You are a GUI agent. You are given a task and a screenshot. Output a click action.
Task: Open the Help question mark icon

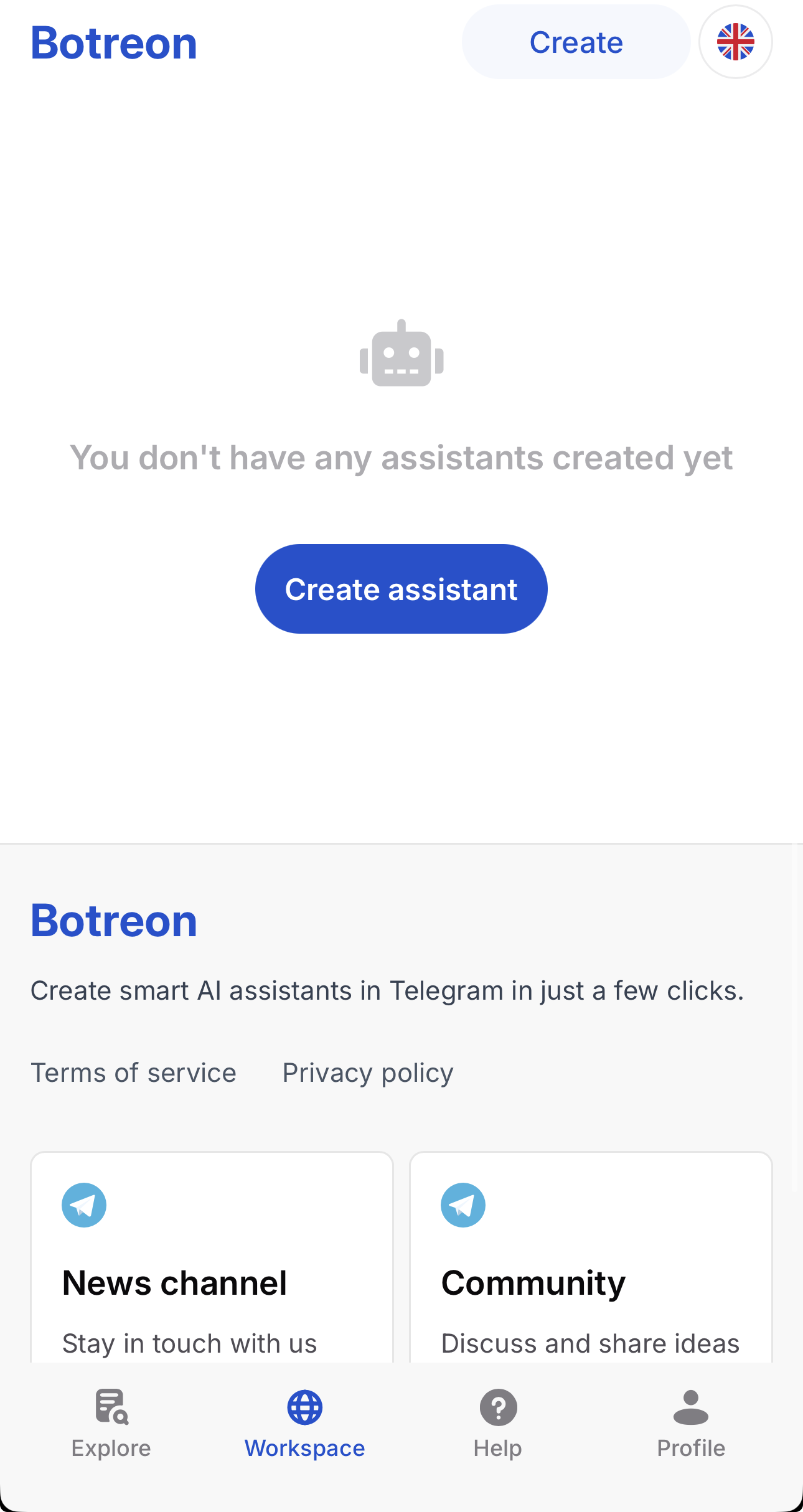coord(497,1408)
